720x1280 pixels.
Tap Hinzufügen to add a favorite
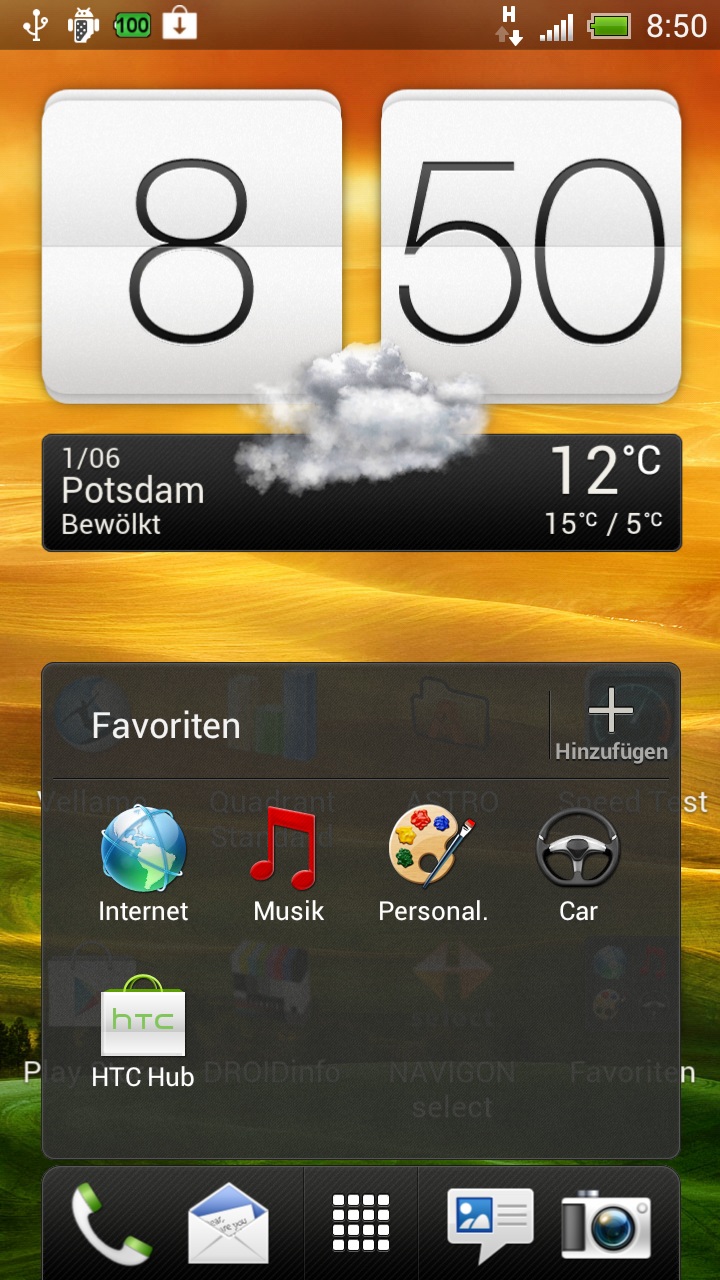coord(611,725)
